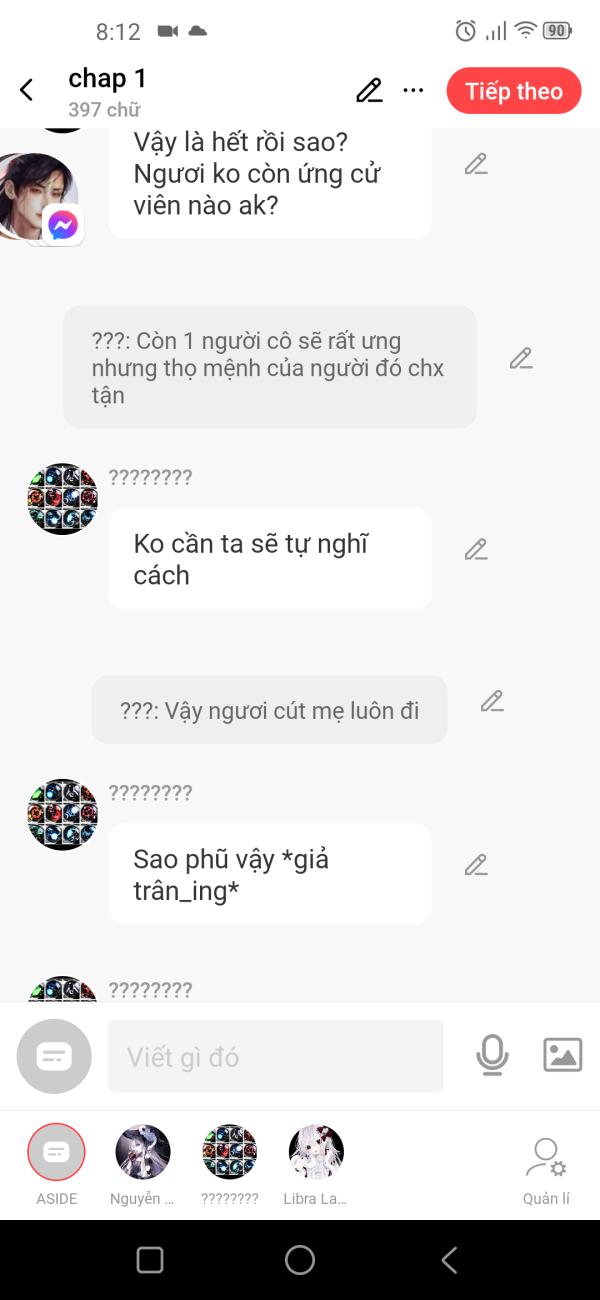Viewport: 600px width, 1300px height.
Task: Tap the microphone icon for voice input
Action: 492,1055
